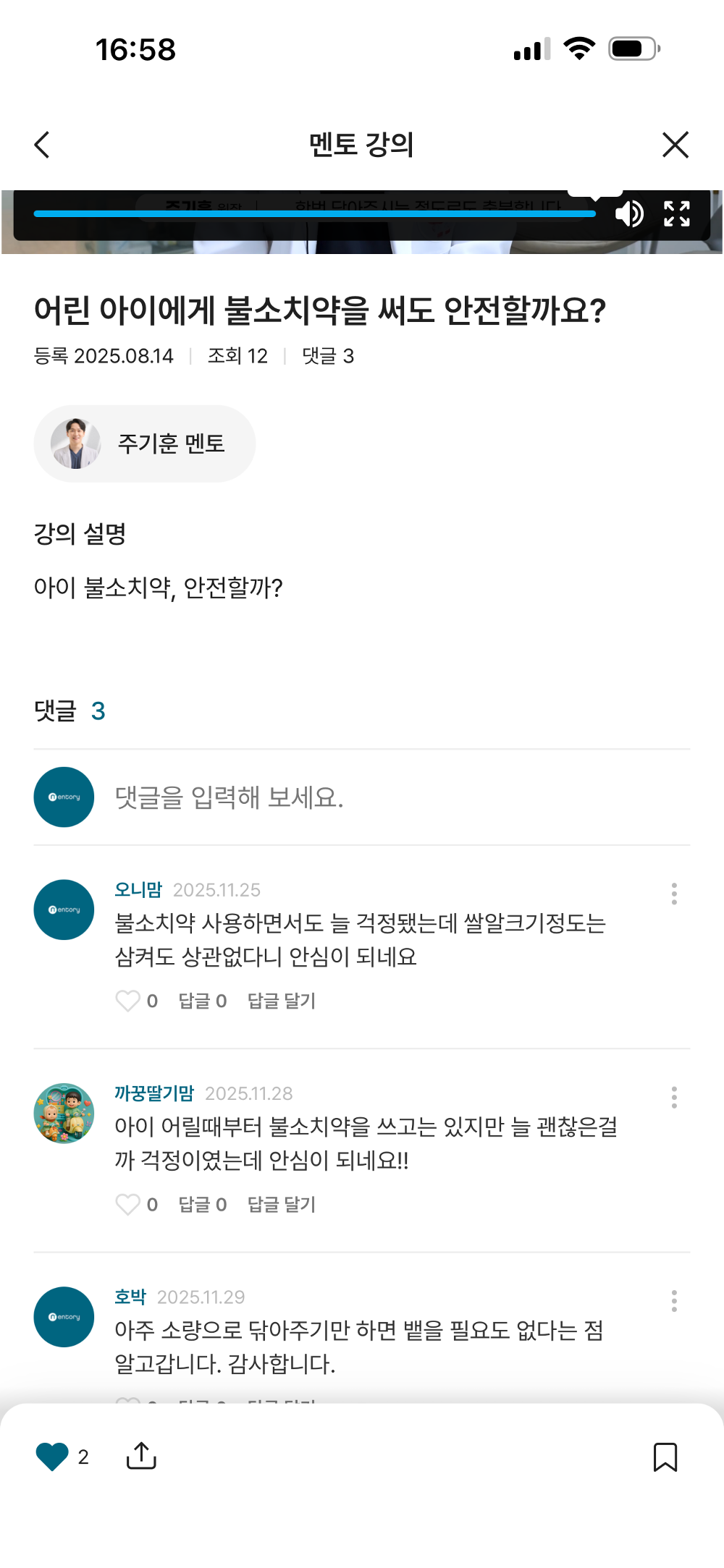Open 까꿍딸기맘's profile picture
Screen dimensions: 724x1568
click(x=63, y=1114)
